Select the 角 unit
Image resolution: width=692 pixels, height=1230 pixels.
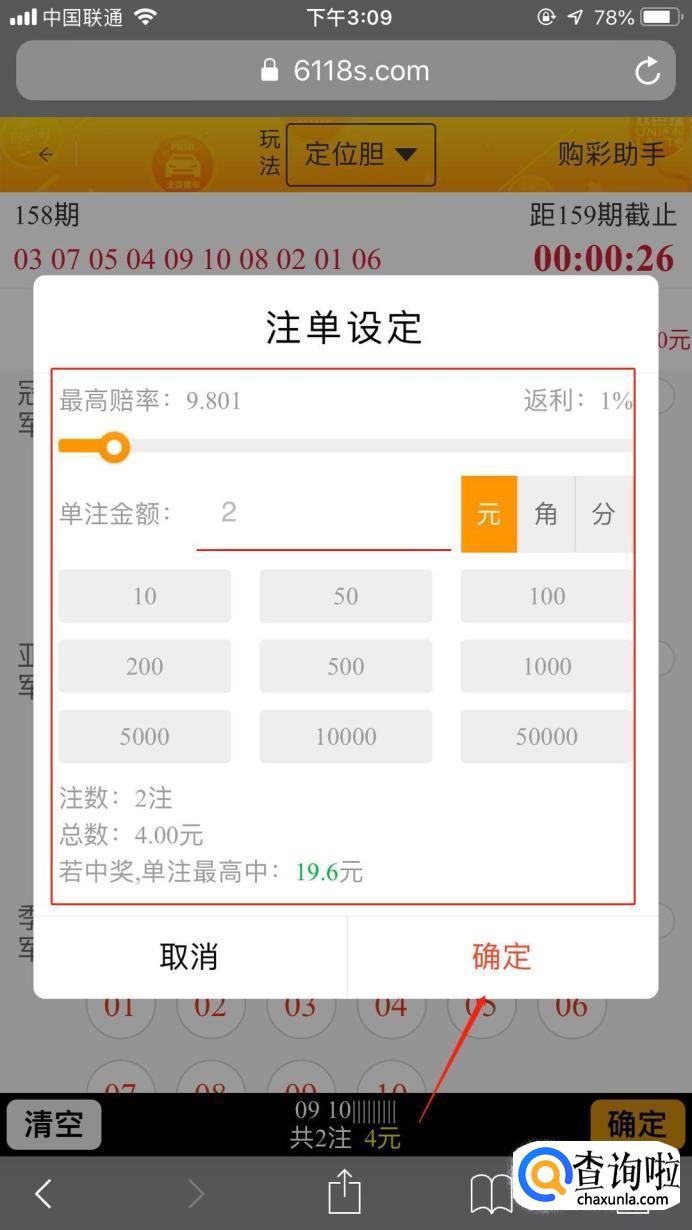546,514
